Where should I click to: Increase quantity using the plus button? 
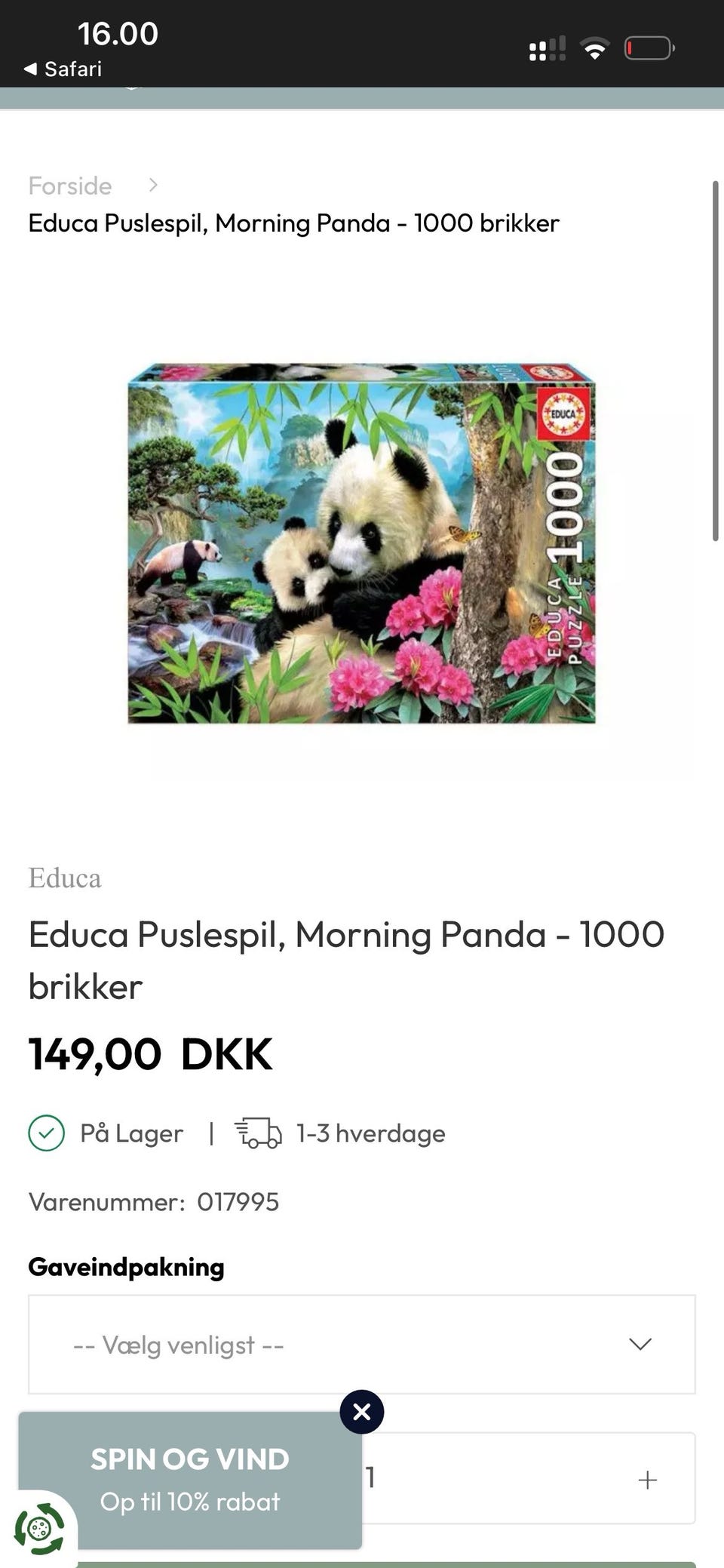[647, 1479]
